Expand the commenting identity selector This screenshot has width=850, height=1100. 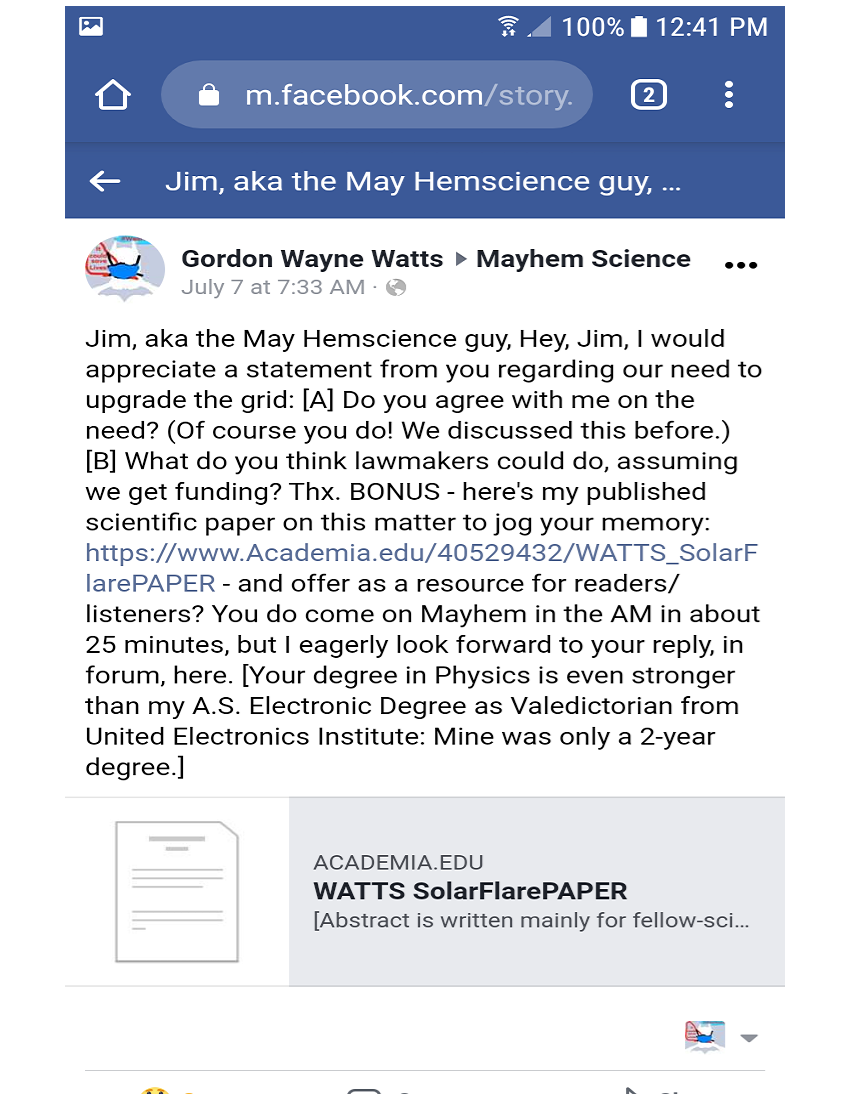[719, 1037]
